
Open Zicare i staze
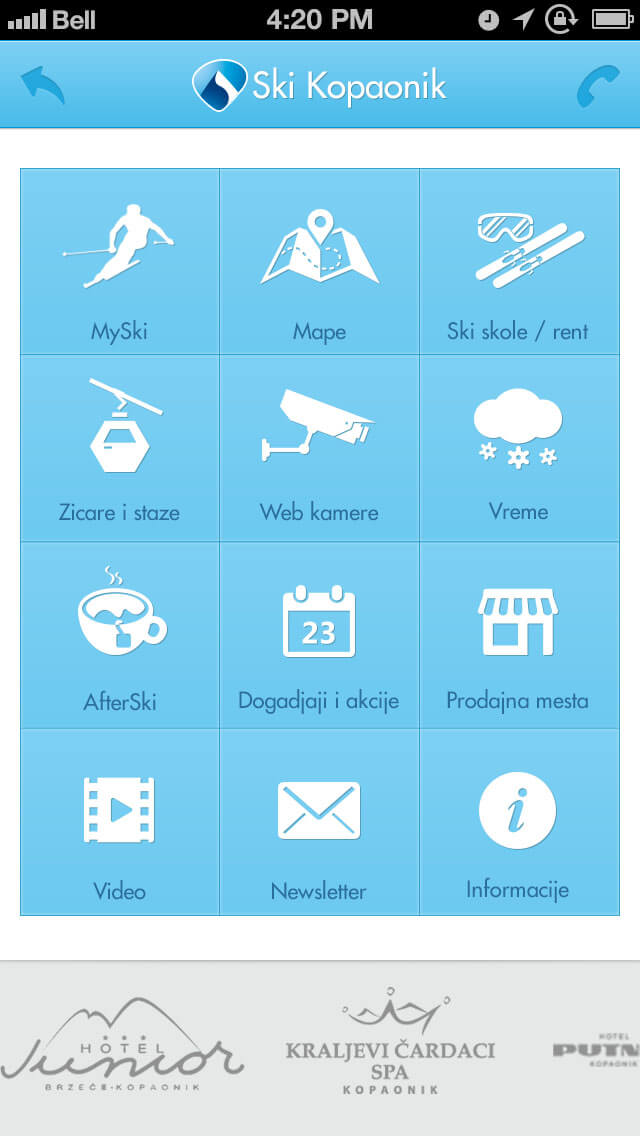tap(120, 448)
